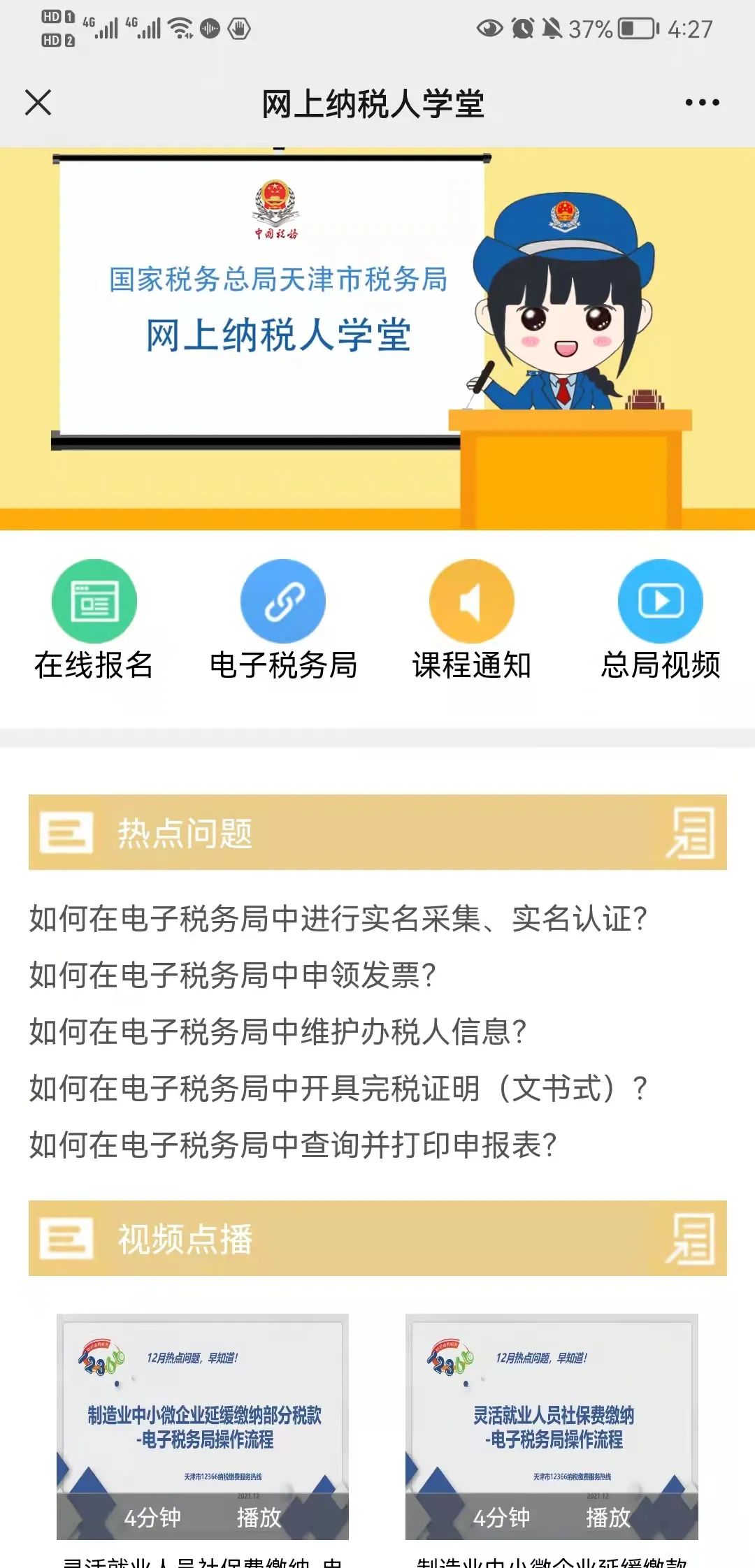Open 总局视频 videos
755x1568 pixels.
(661, 620)
